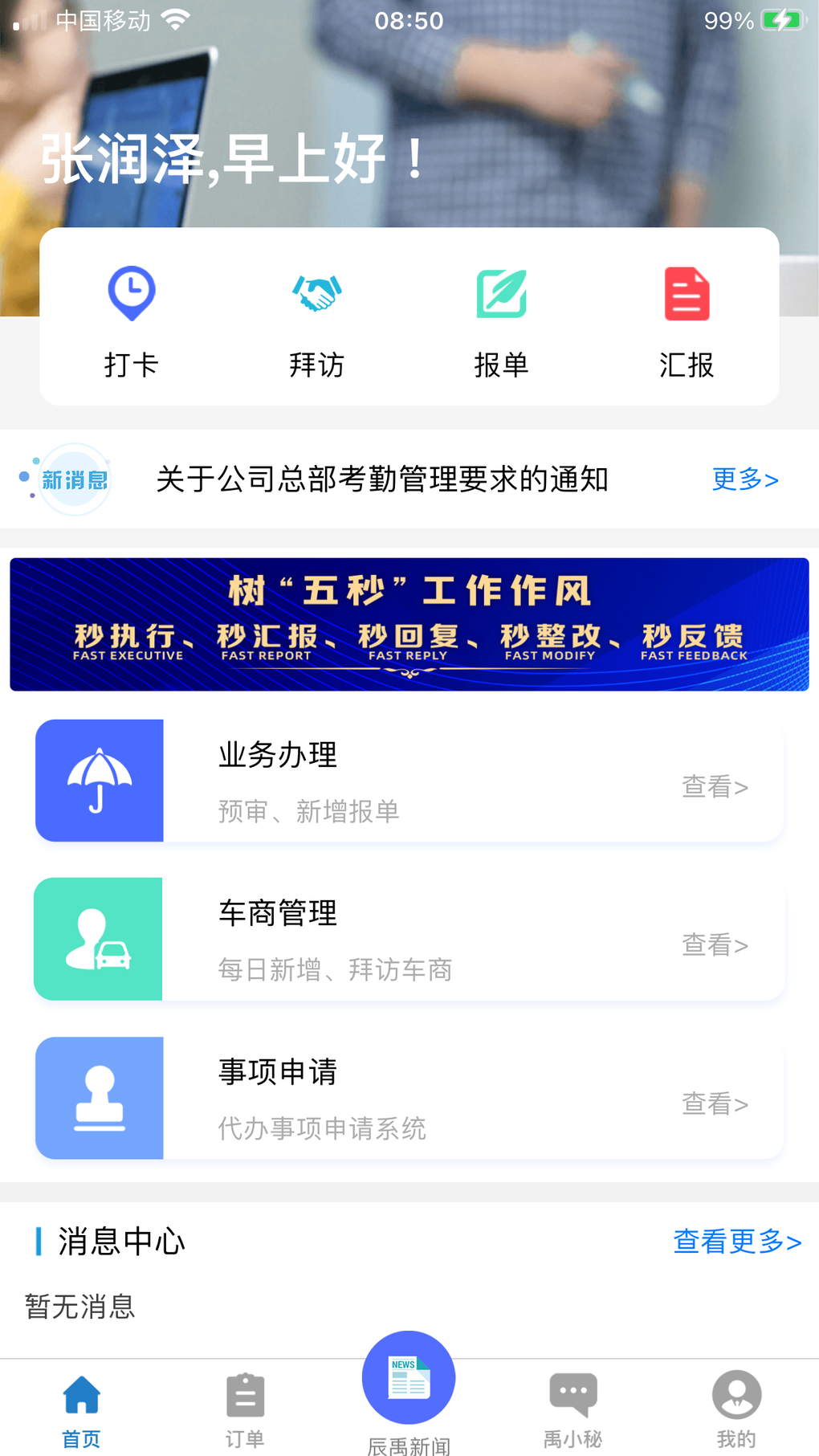Image resolution: width=819 pixels, height=1456 pixels.
Task: Open the 五秒工作作风 banner
Action: 409,624
